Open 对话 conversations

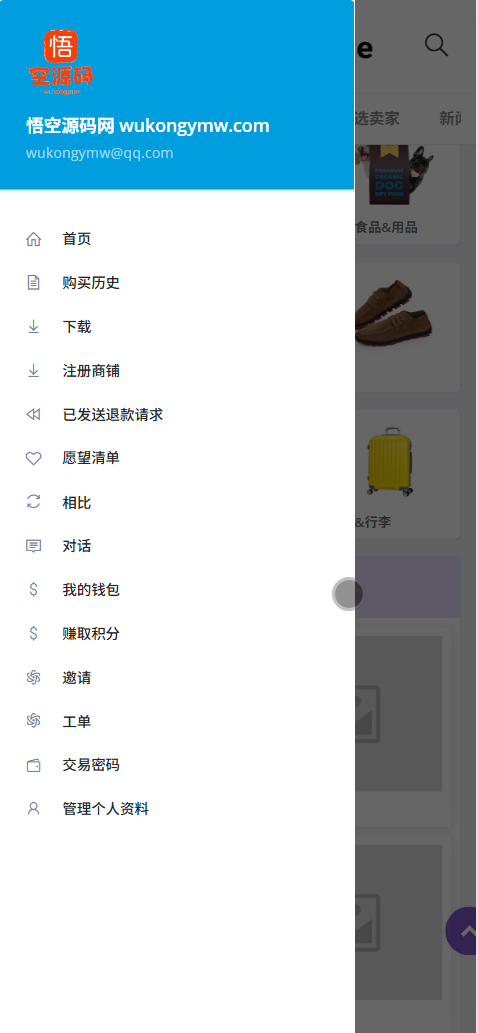[176, 546]
